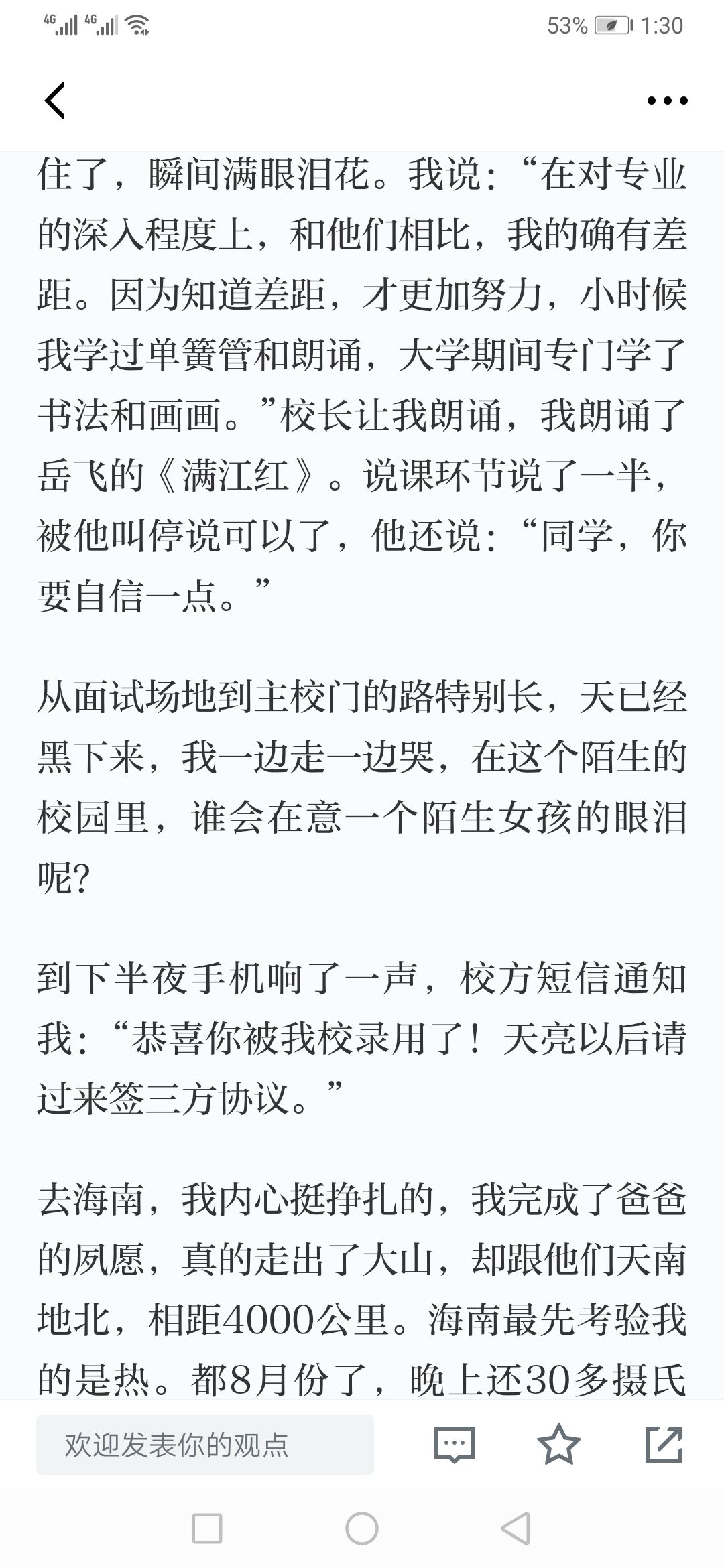This screenshot has width=724, height=1568.
Task: Open the three-dot overflow menu
Action: tap(667, 101)
